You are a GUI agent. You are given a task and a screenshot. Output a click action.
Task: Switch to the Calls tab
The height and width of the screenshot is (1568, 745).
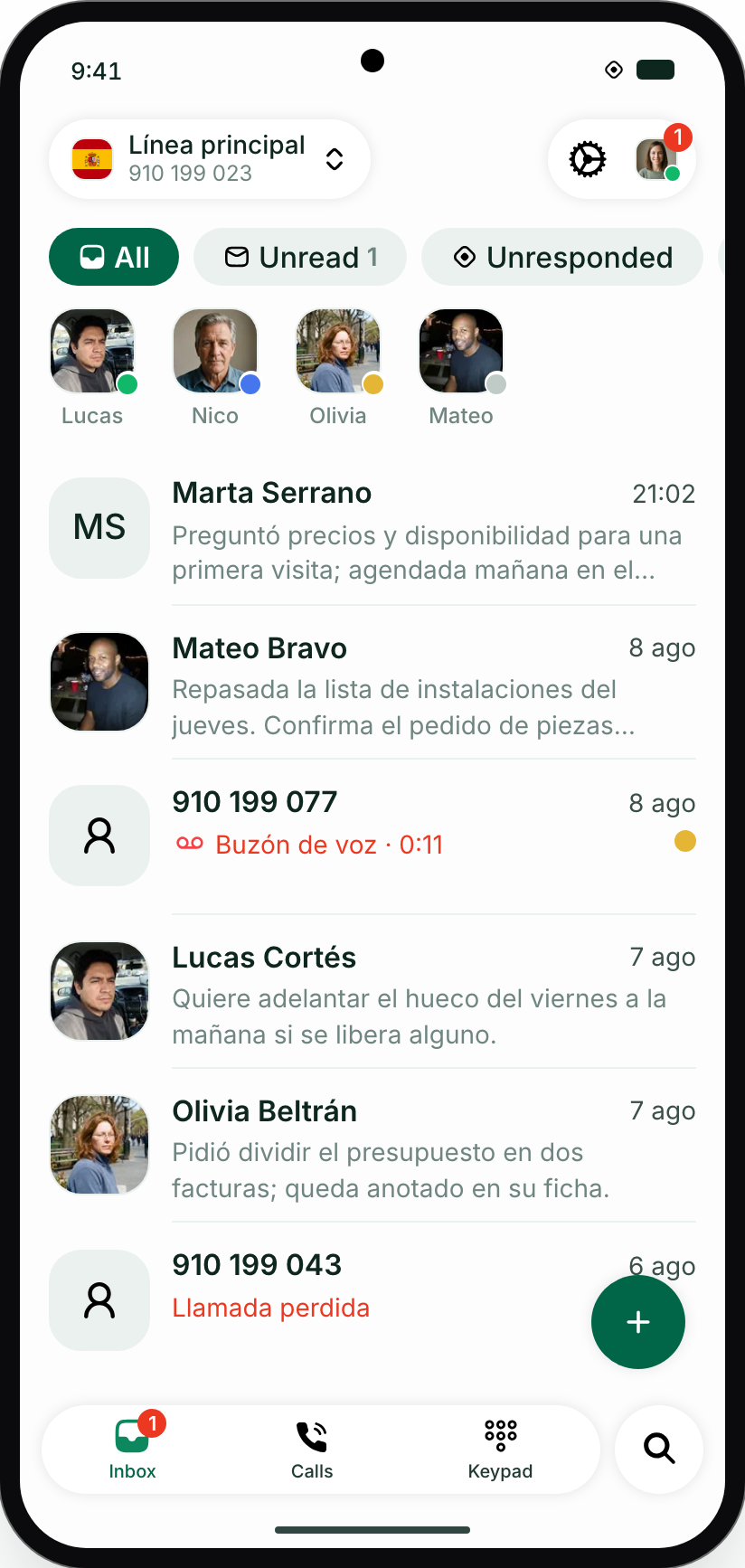tap(312, 1450)
